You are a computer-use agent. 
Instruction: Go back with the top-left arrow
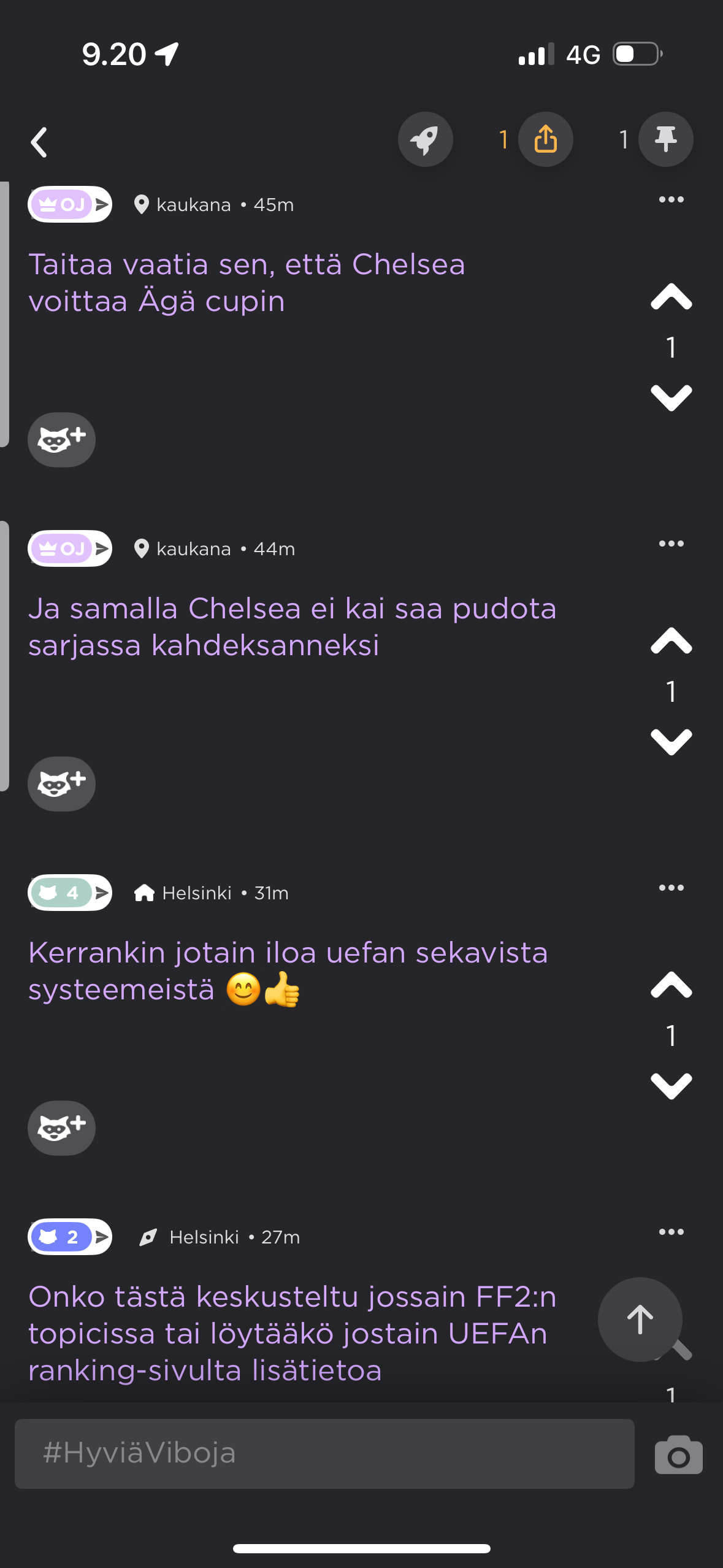[39, 142]
